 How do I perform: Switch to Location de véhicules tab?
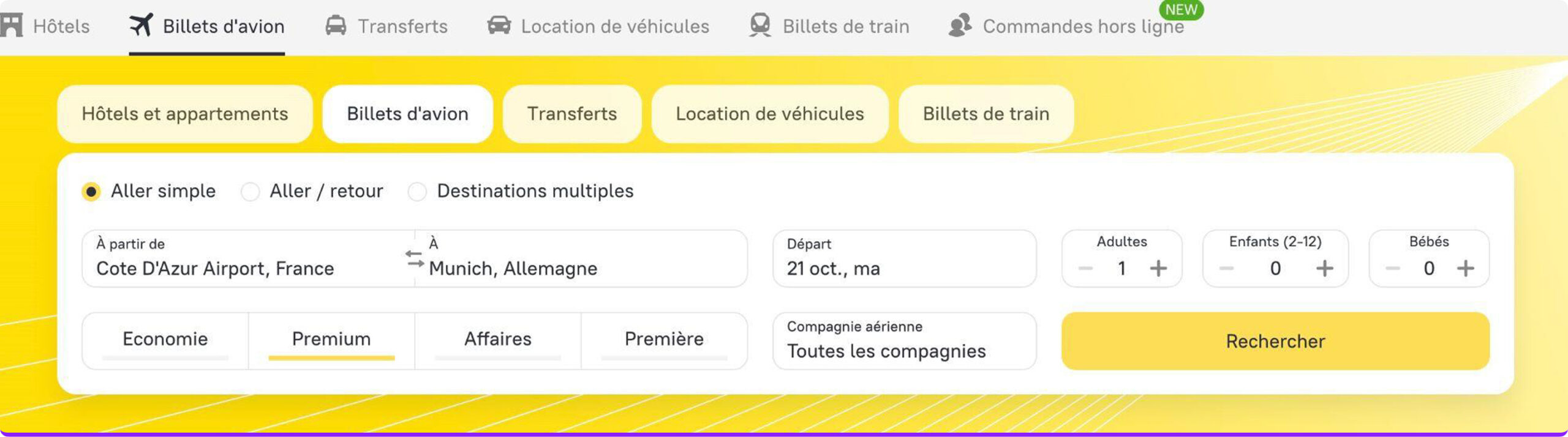tap(769, 114)
